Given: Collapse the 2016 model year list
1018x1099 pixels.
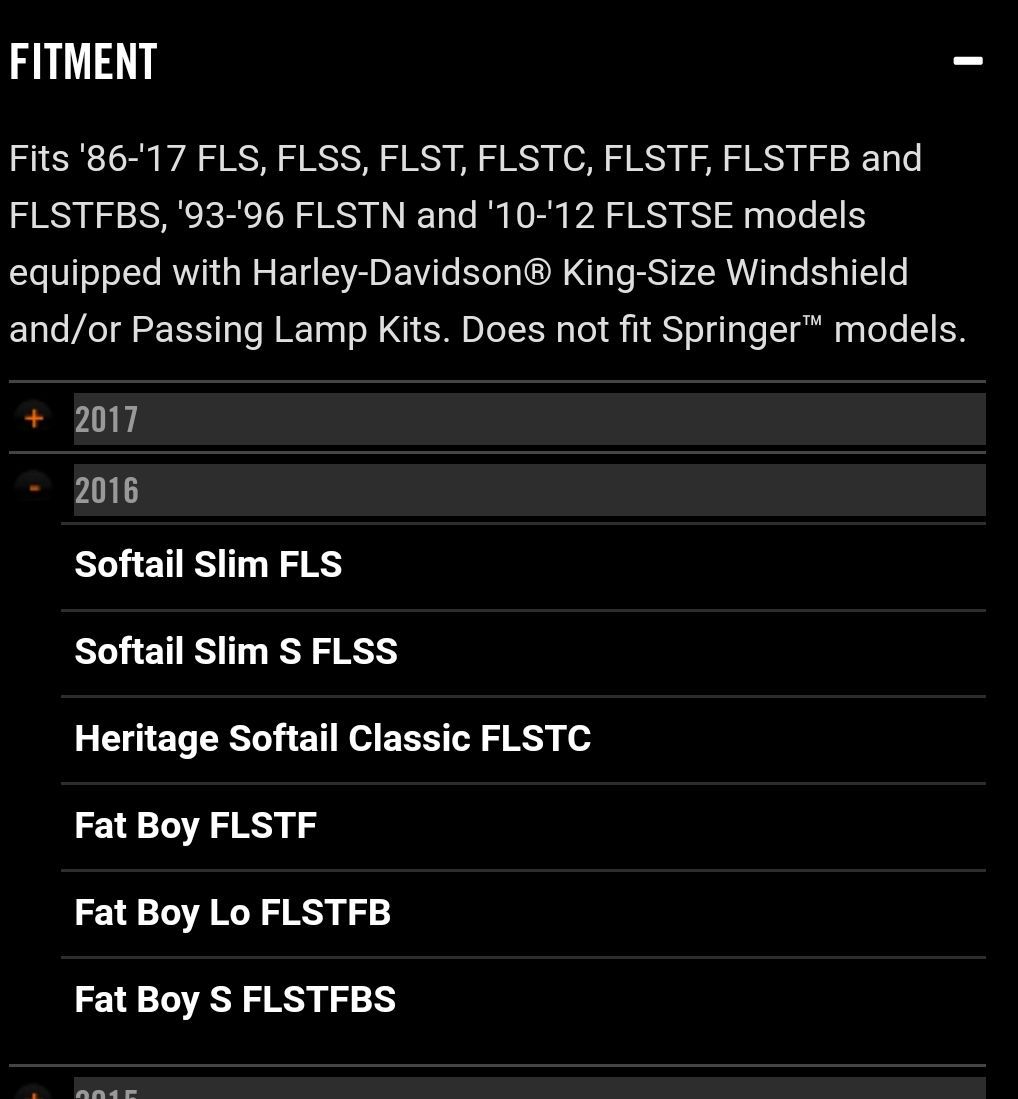Looking at the screenshot, I should (34, 489).
